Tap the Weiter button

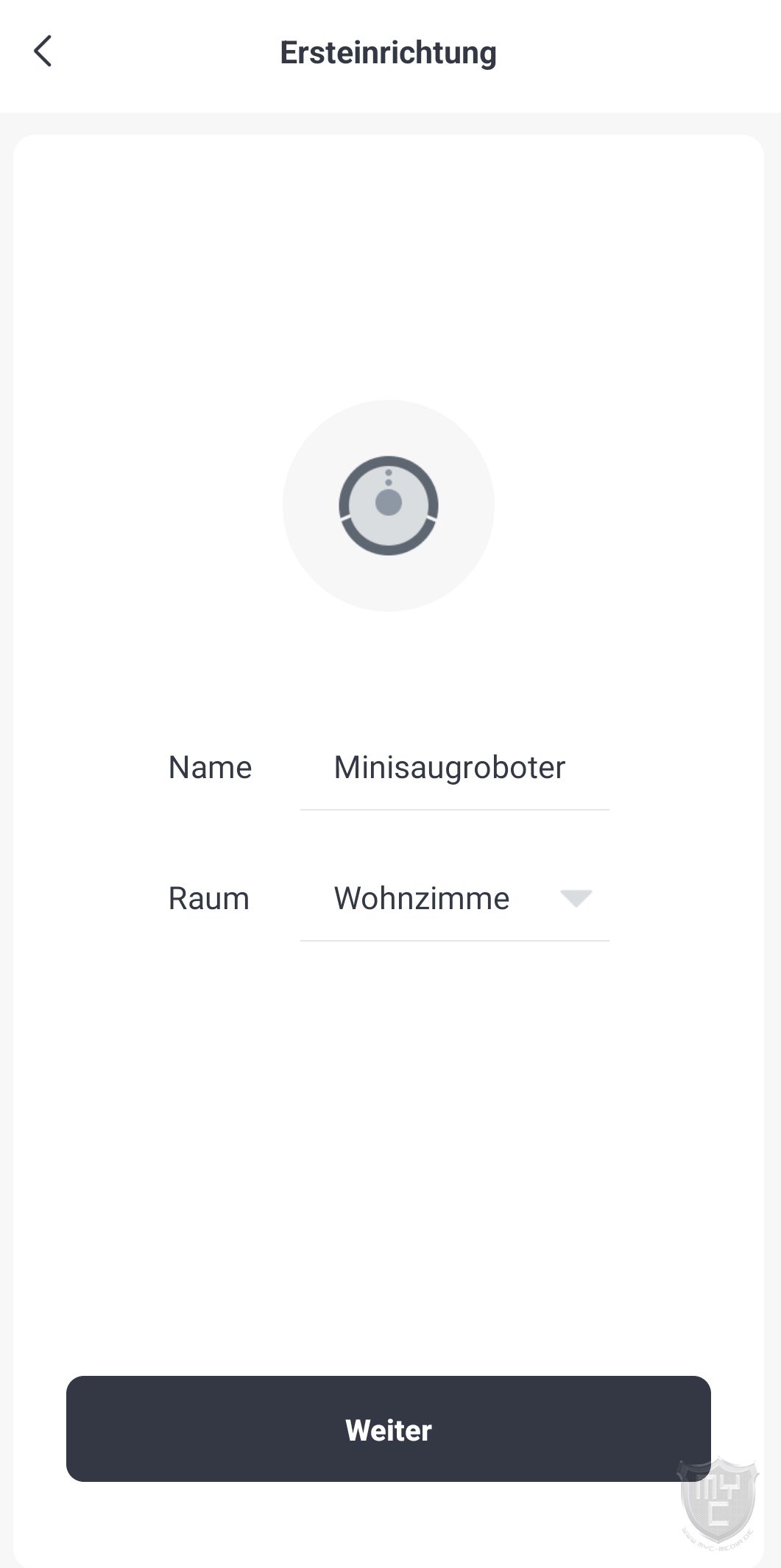388,1429
